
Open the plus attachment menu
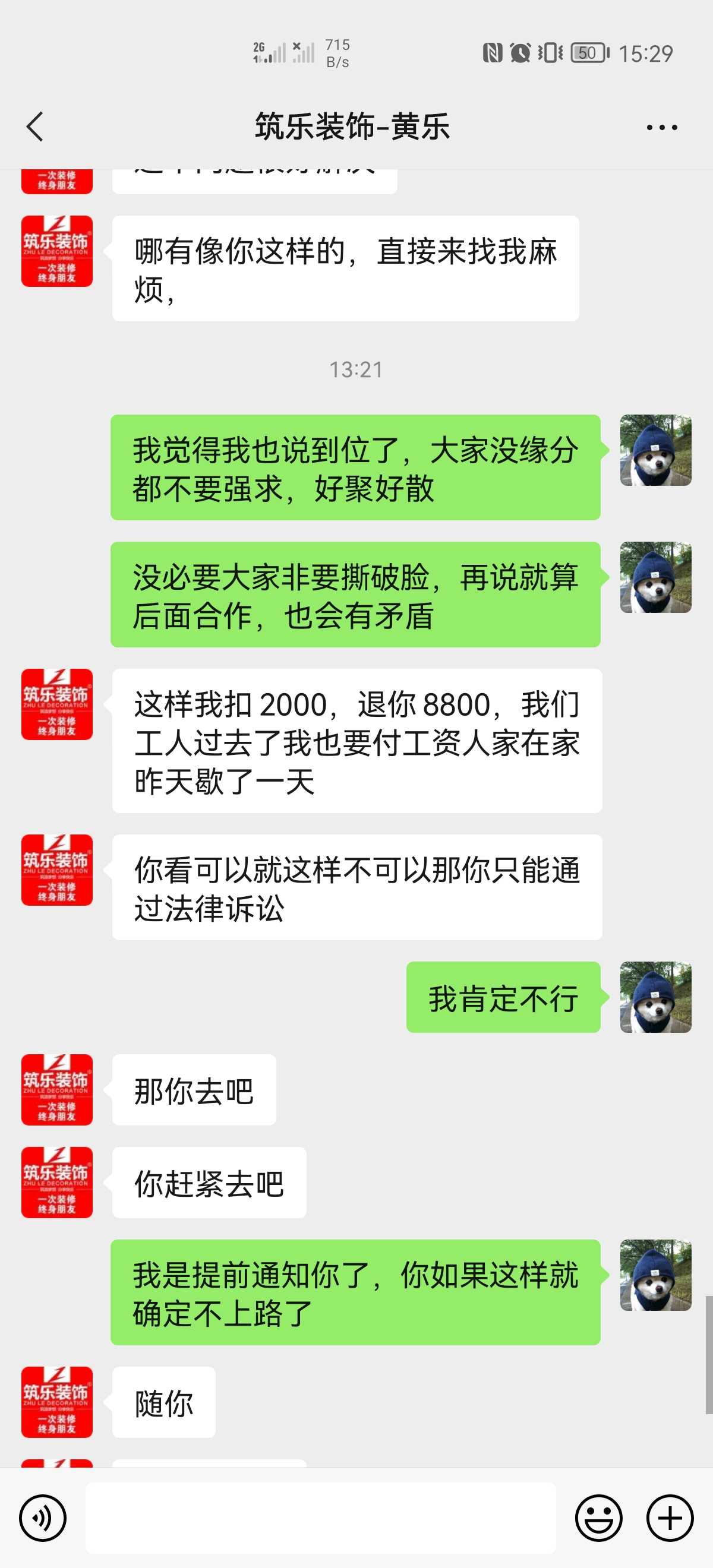click(670, 1518)
